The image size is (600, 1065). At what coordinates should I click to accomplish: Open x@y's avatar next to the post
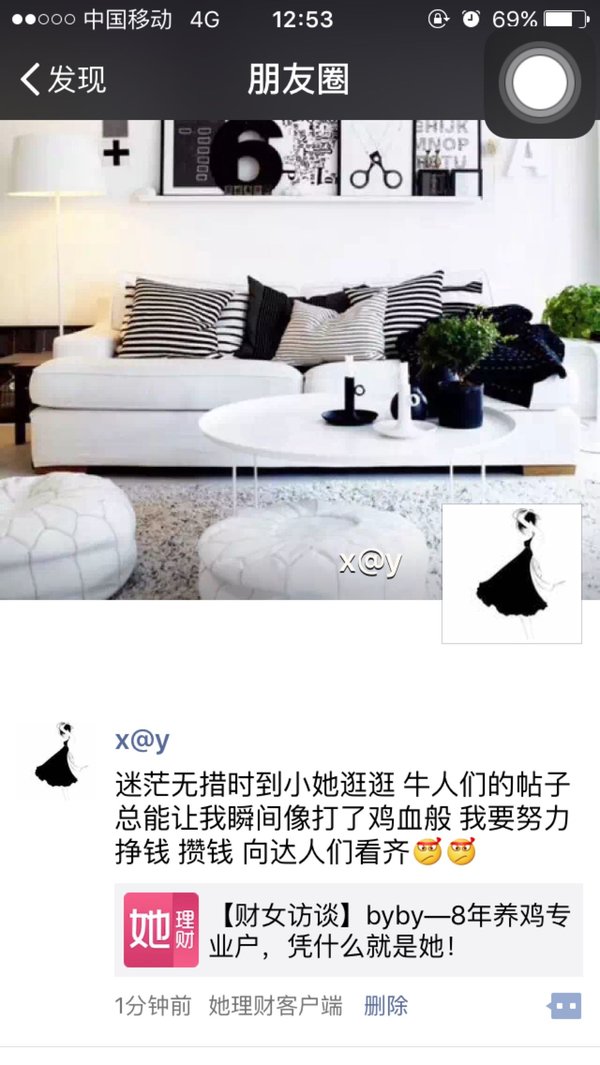click(x=58, y=759)
